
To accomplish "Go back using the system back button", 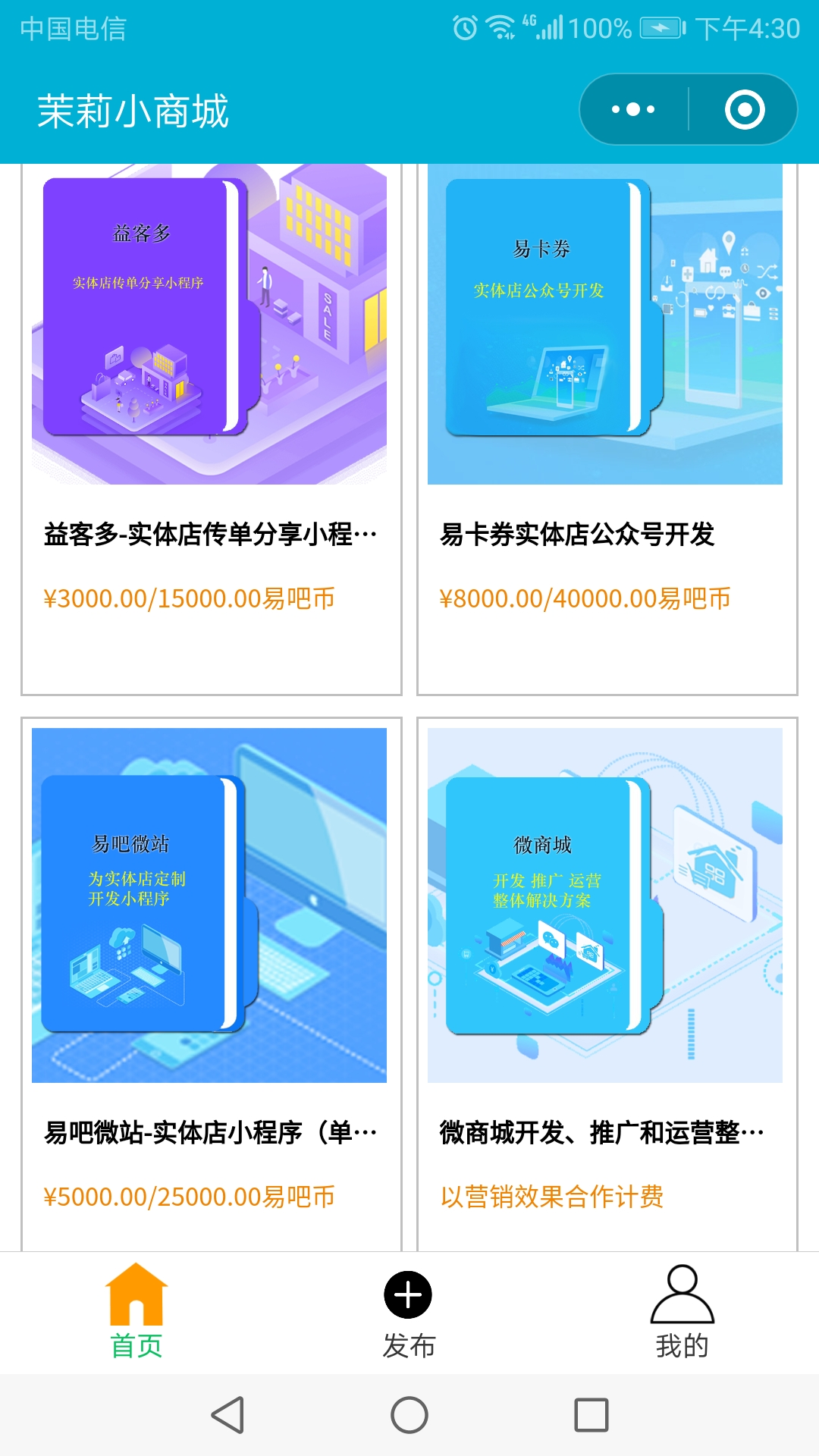I will (227, 1415).
